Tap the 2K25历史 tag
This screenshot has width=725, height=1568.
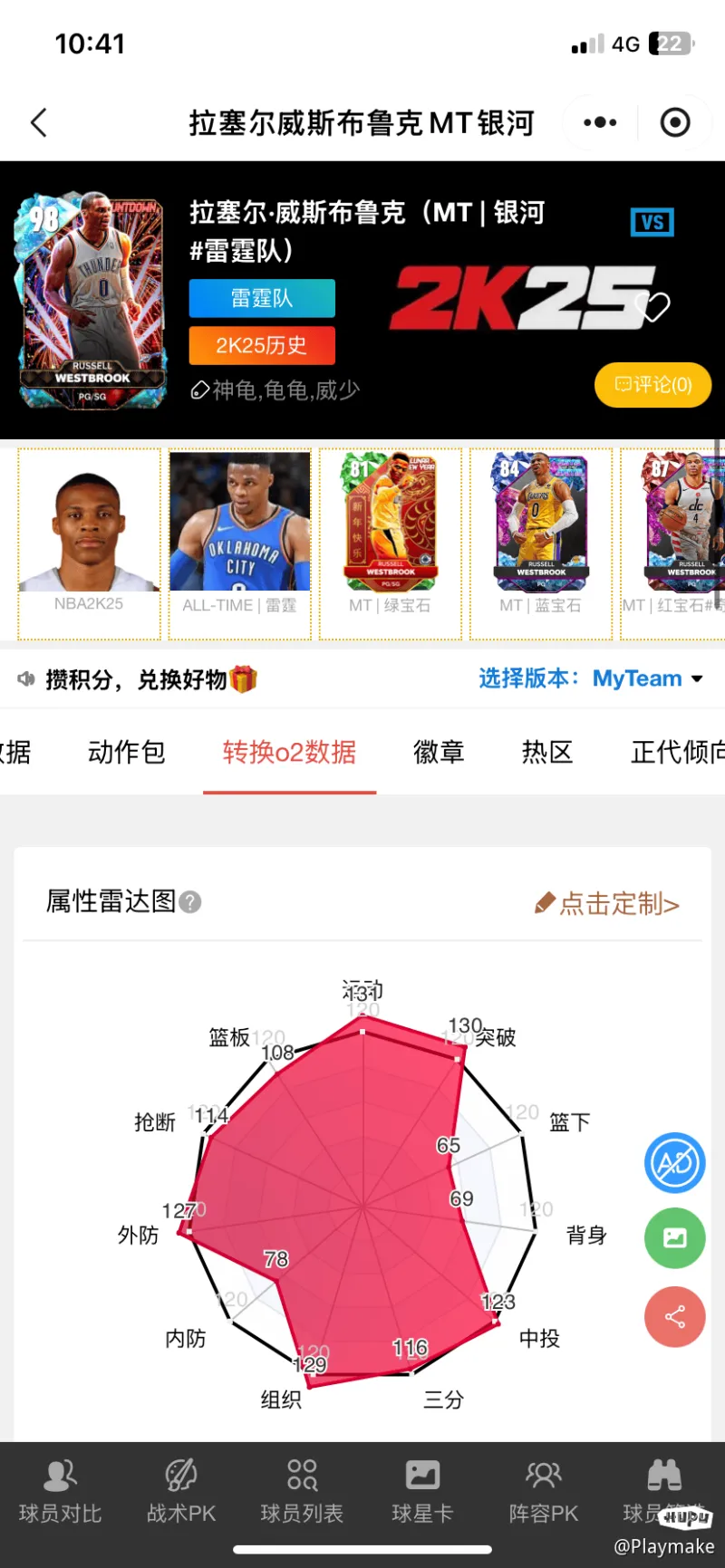pos(262,345)
